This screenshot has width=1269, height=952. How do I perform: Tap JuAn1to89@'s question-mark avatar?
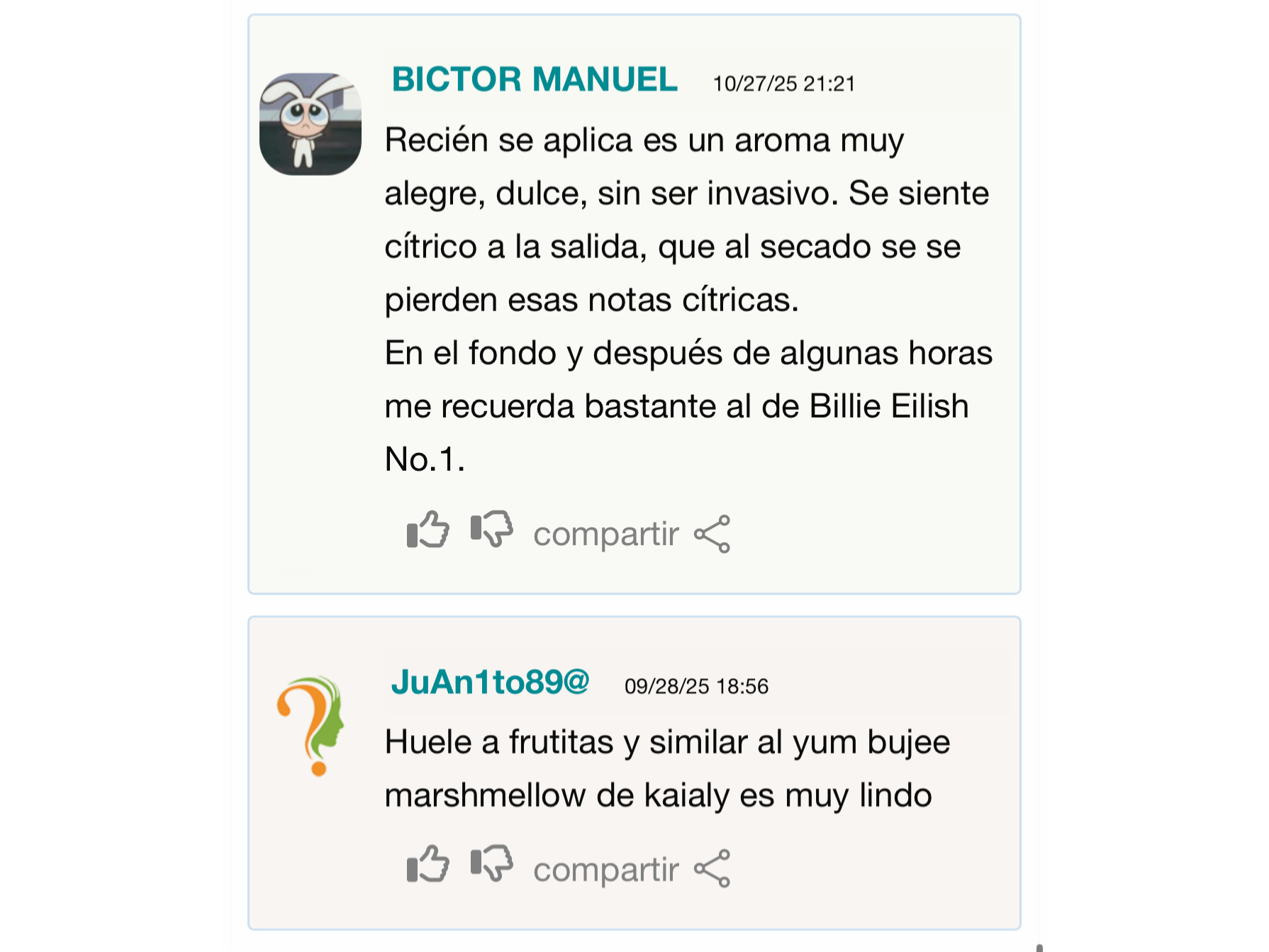tap(312, 725)
